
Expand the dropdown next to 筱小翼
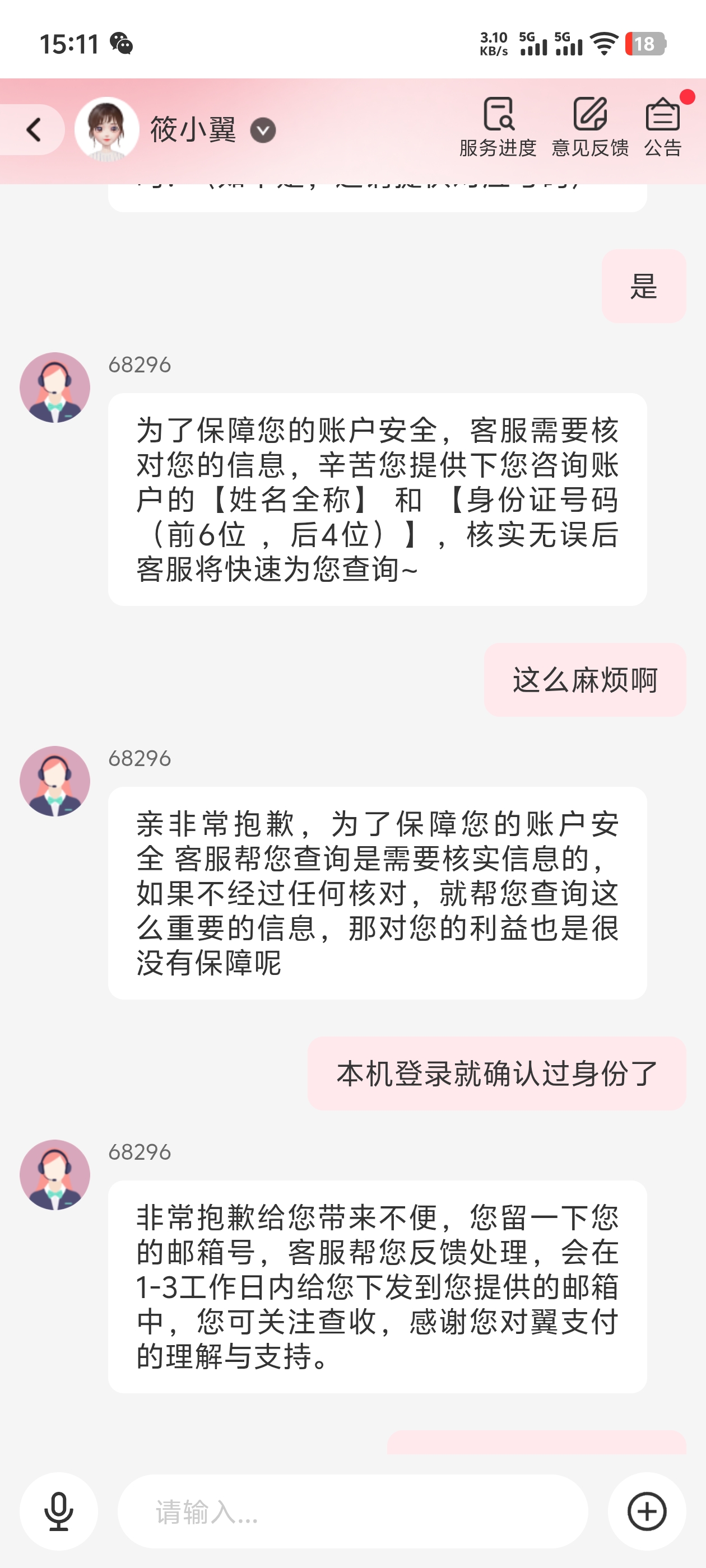(x=263, y=130)
